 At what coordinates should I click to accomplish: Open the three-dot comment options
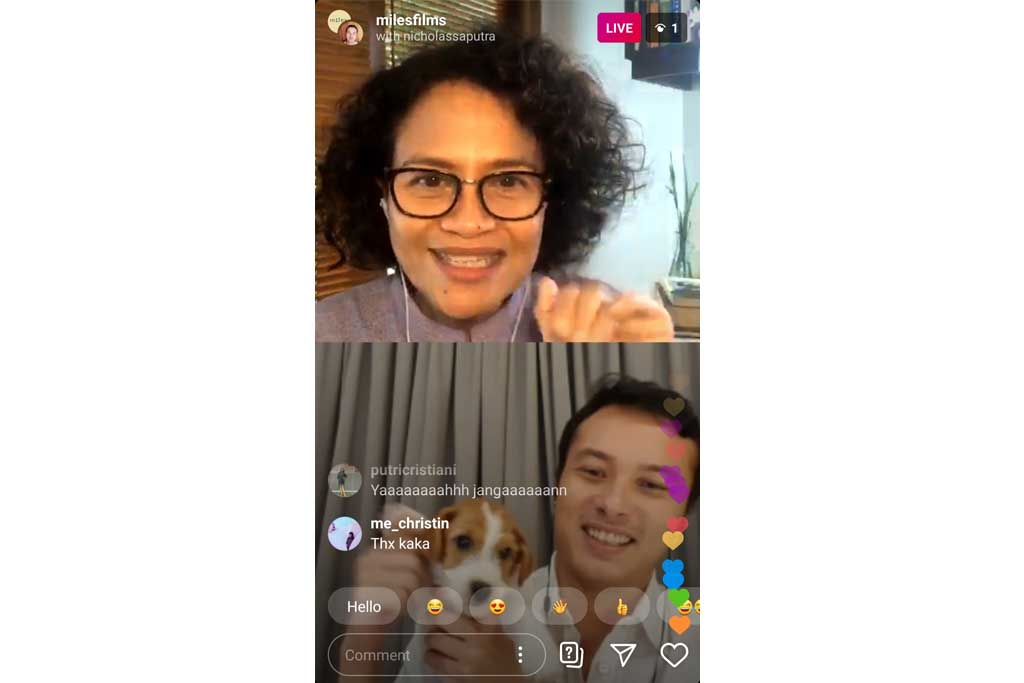[520, 655]
